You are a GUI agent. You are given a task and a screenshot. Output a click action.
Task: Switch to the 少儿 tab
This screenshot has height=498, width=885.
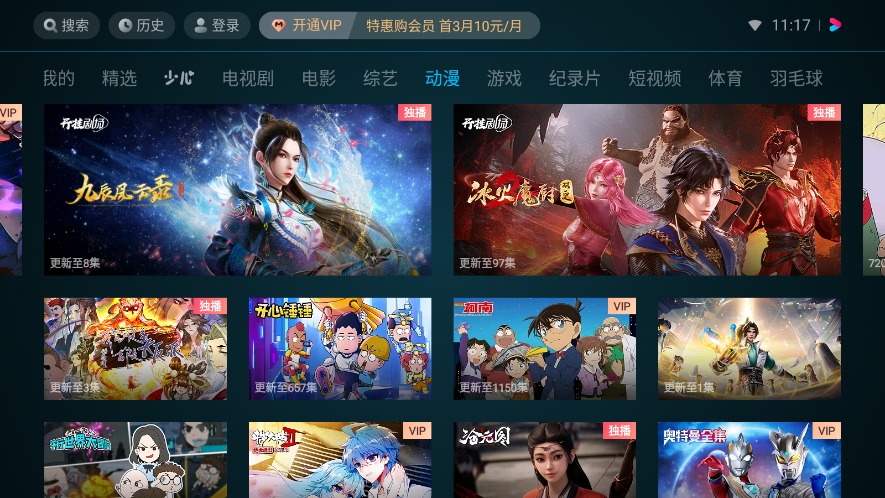pos(179,78)
